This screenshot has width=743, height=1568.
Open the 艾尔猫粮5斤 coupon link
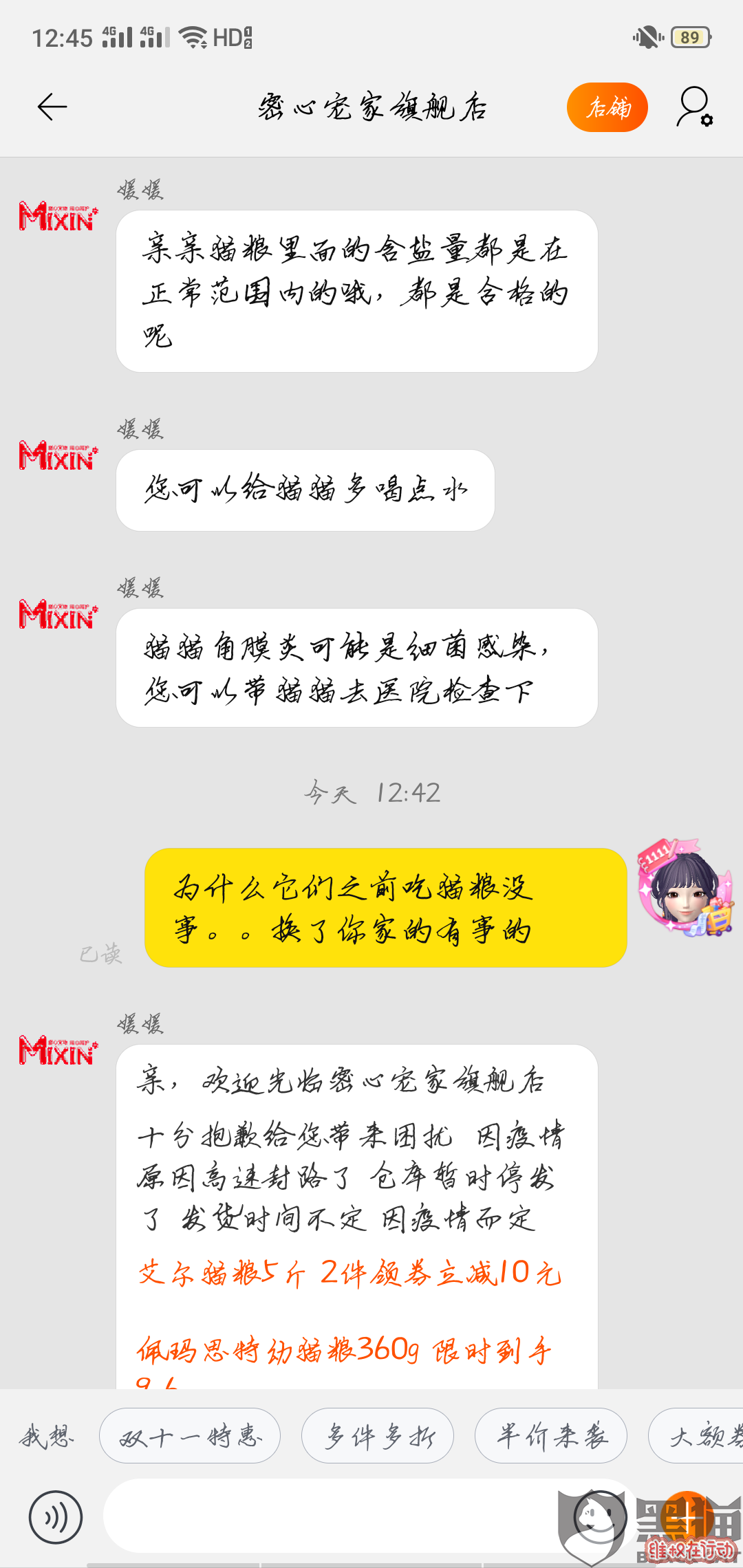[349, 1274]
